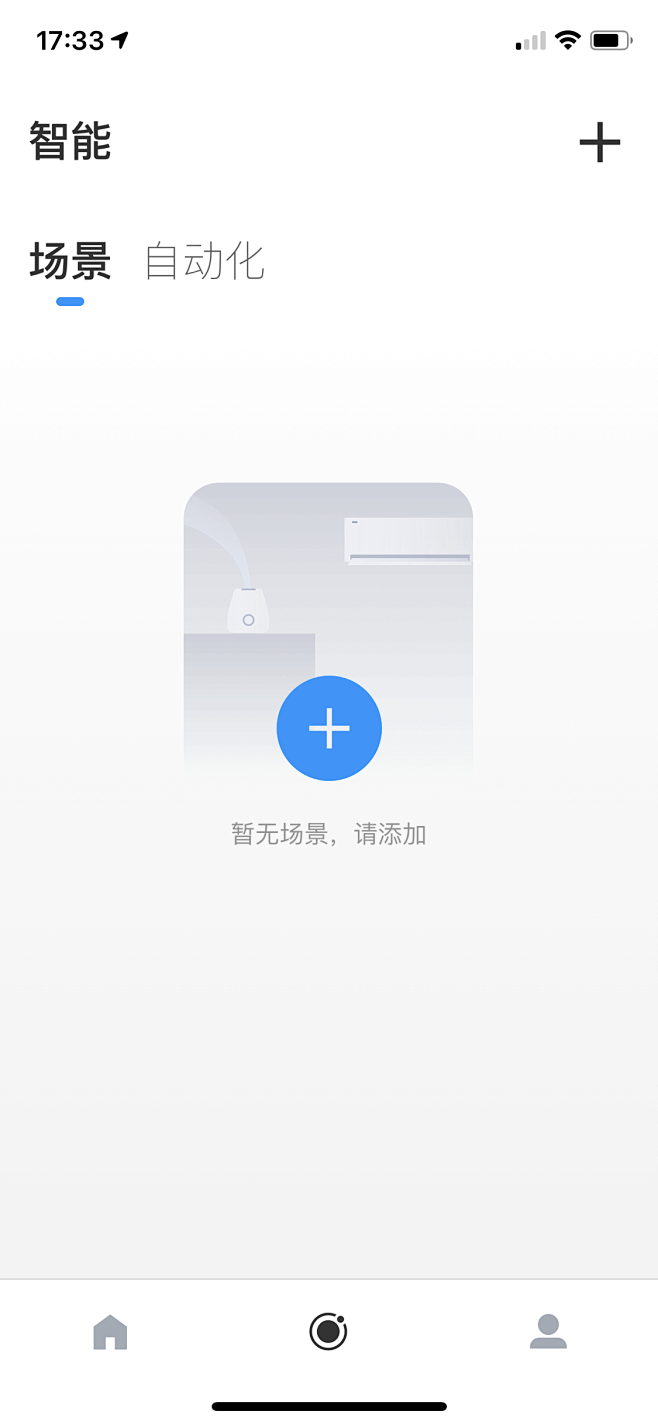Go to the home tab

point(110,1332)
